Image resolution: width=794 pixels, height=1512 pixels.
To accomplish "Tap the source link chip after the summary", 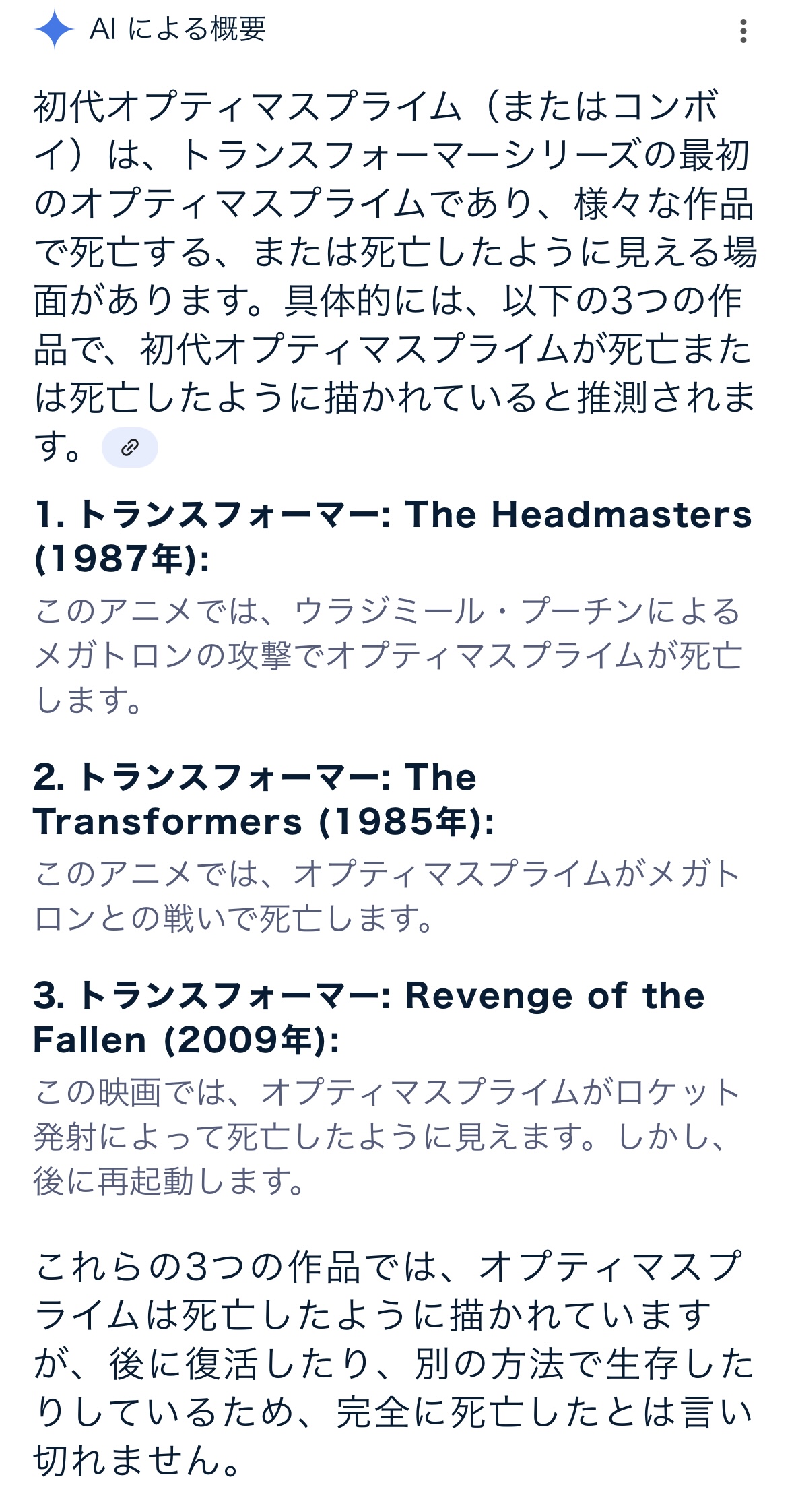I will 130,447.
